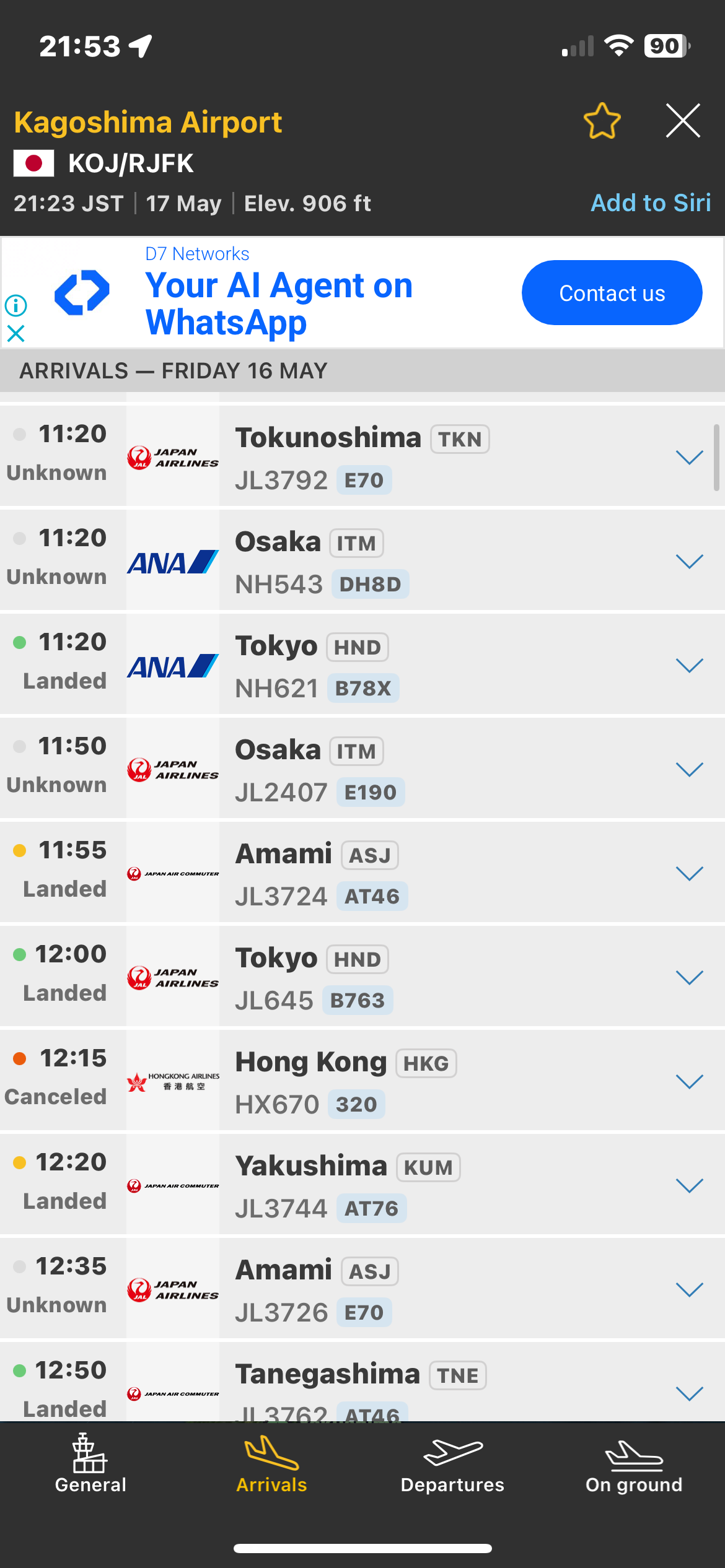Tap the Add to Siri link
Screen dimensions: 725x1568
(650, 203)
